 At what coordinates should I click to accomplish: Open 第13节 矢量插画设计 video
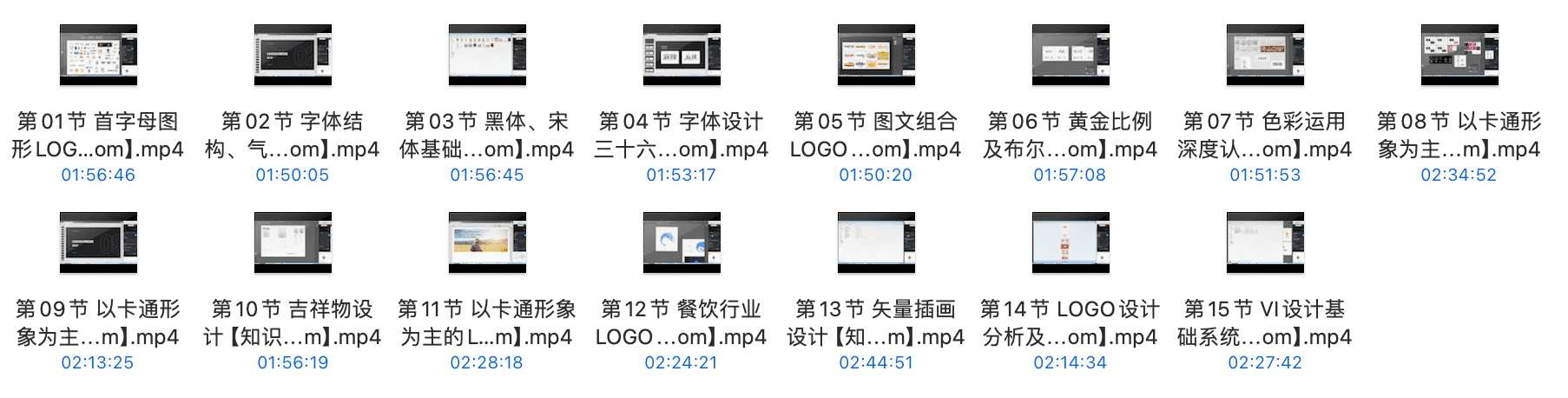[876, 242]
